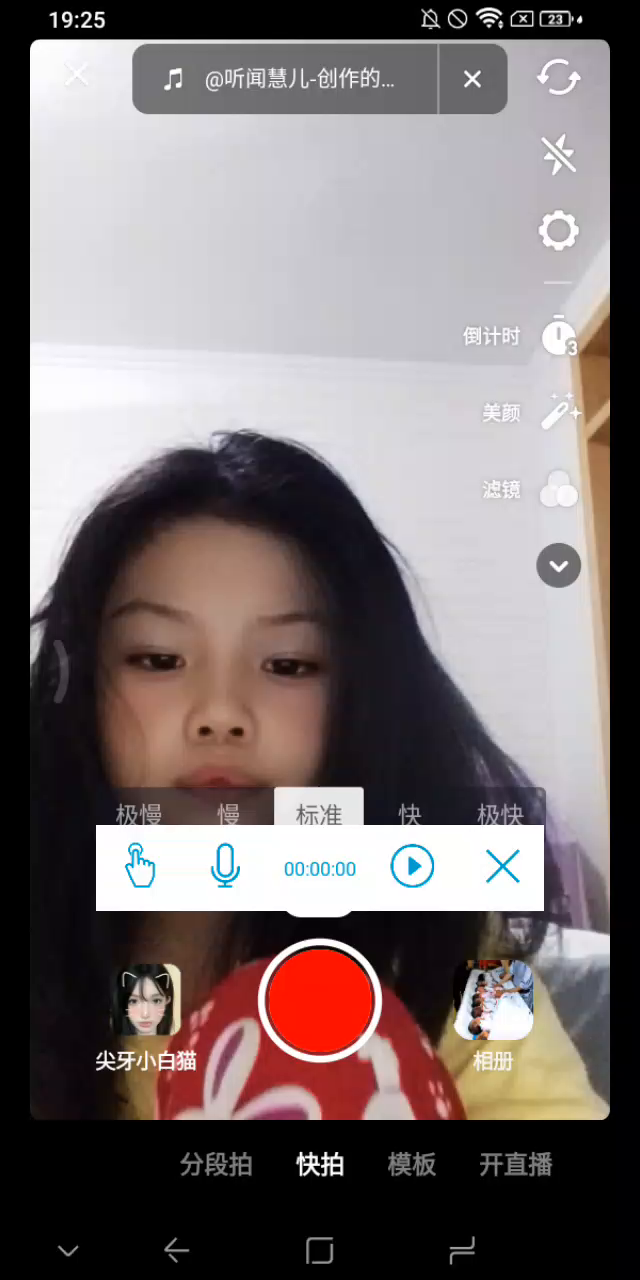
Task: Remove the selected music track
Action: point(472,80)
